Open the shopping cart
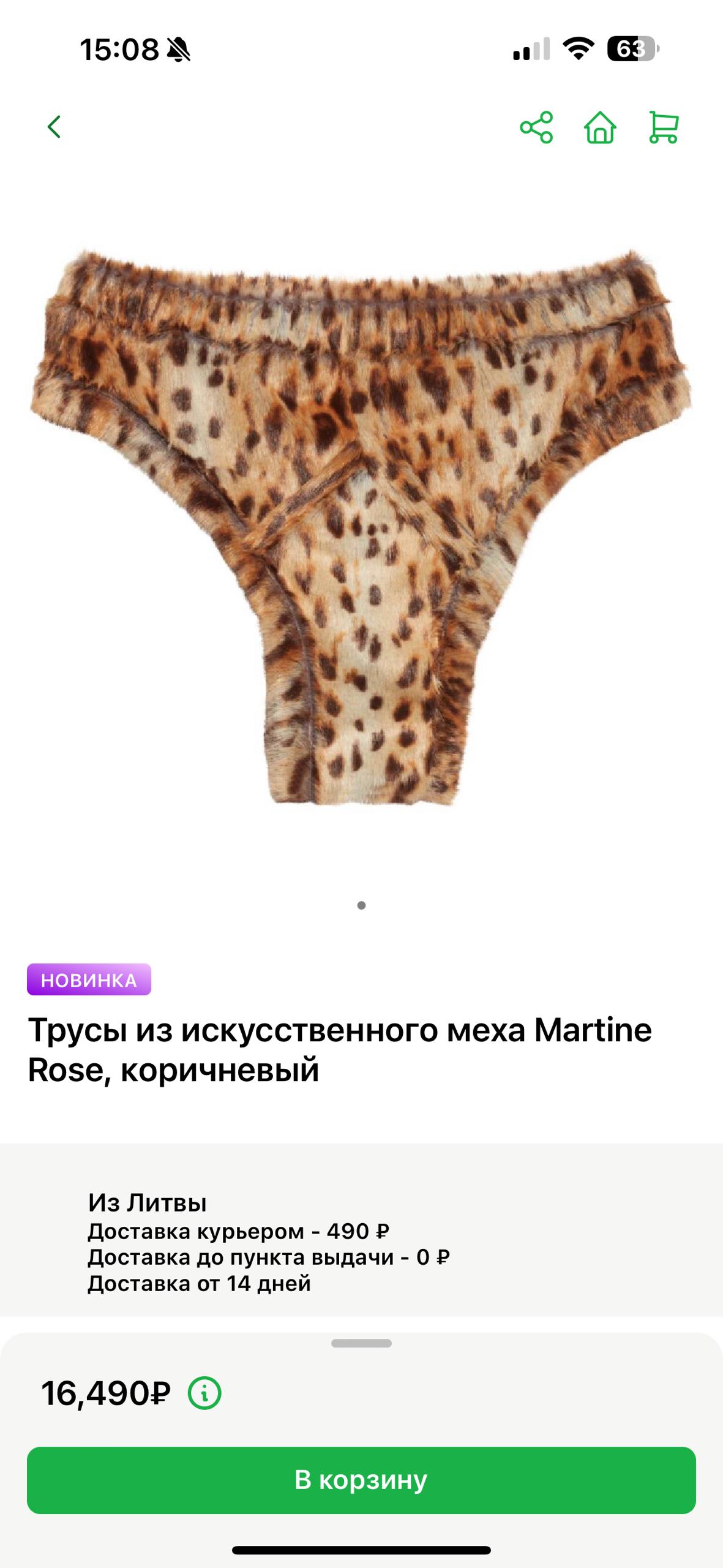The width and height of the screenshot is (723, 1568). (x=664, y=127)
